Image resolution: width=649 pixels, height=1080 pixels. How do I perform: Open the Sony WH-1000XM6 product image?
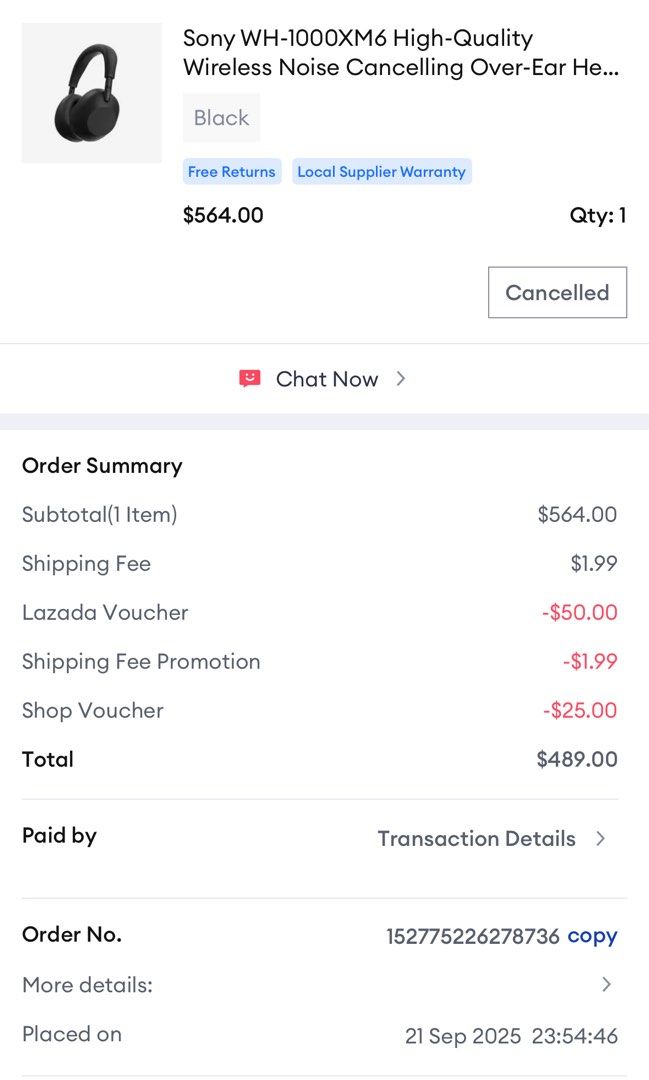91,93
